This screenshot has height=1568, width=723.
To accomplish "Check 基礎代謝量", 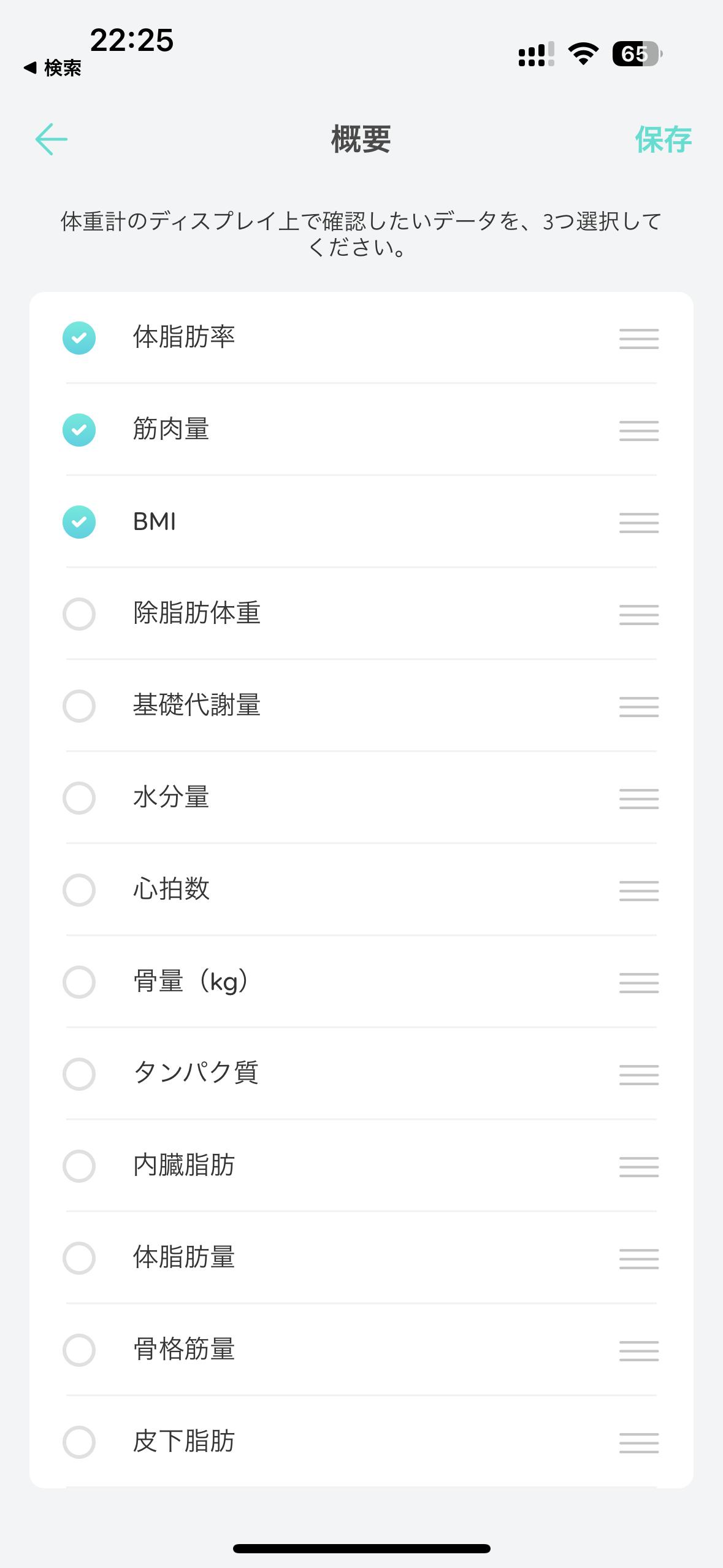I will point(79,706).
